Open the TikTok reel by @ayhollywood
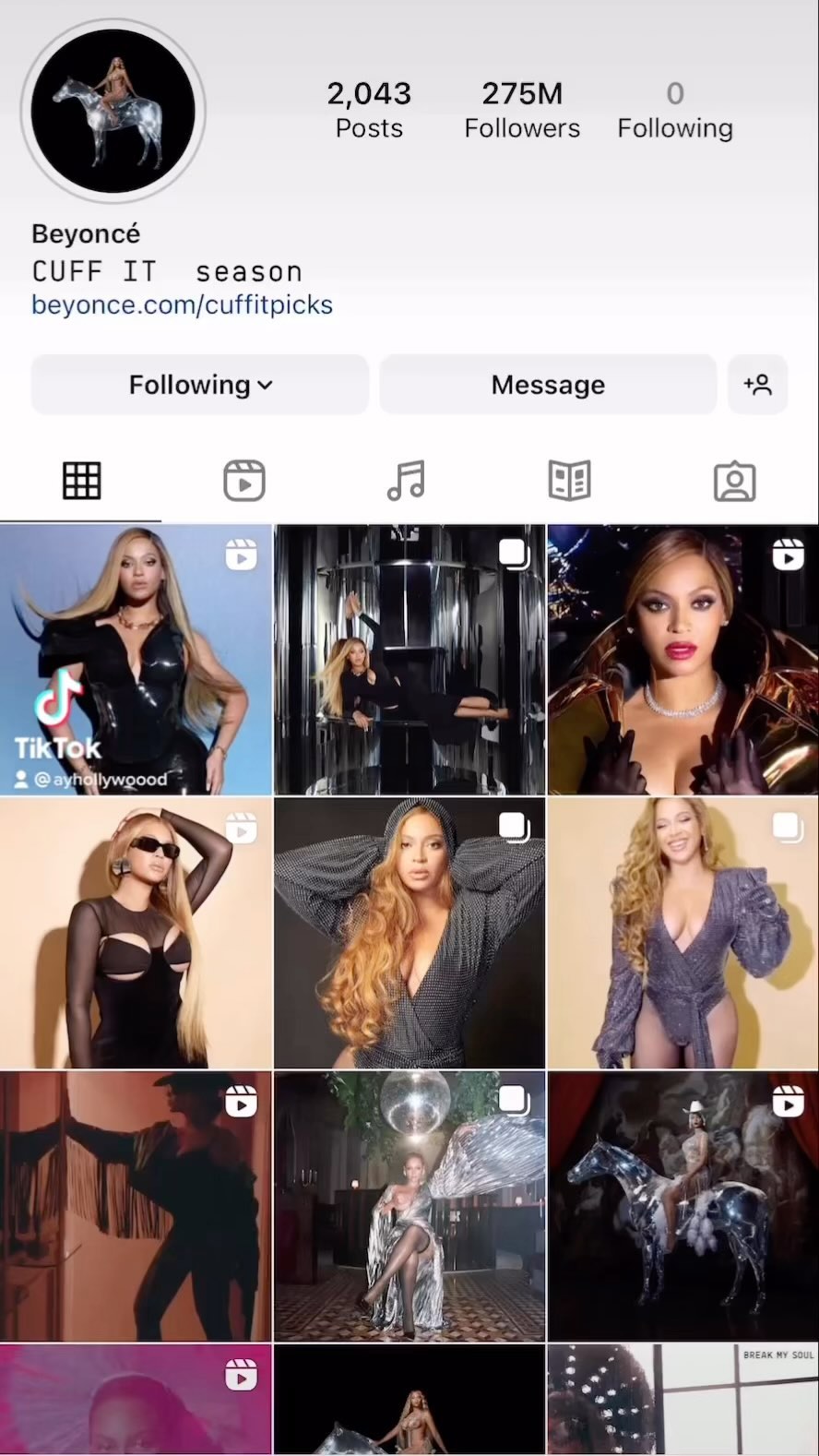 136,660
